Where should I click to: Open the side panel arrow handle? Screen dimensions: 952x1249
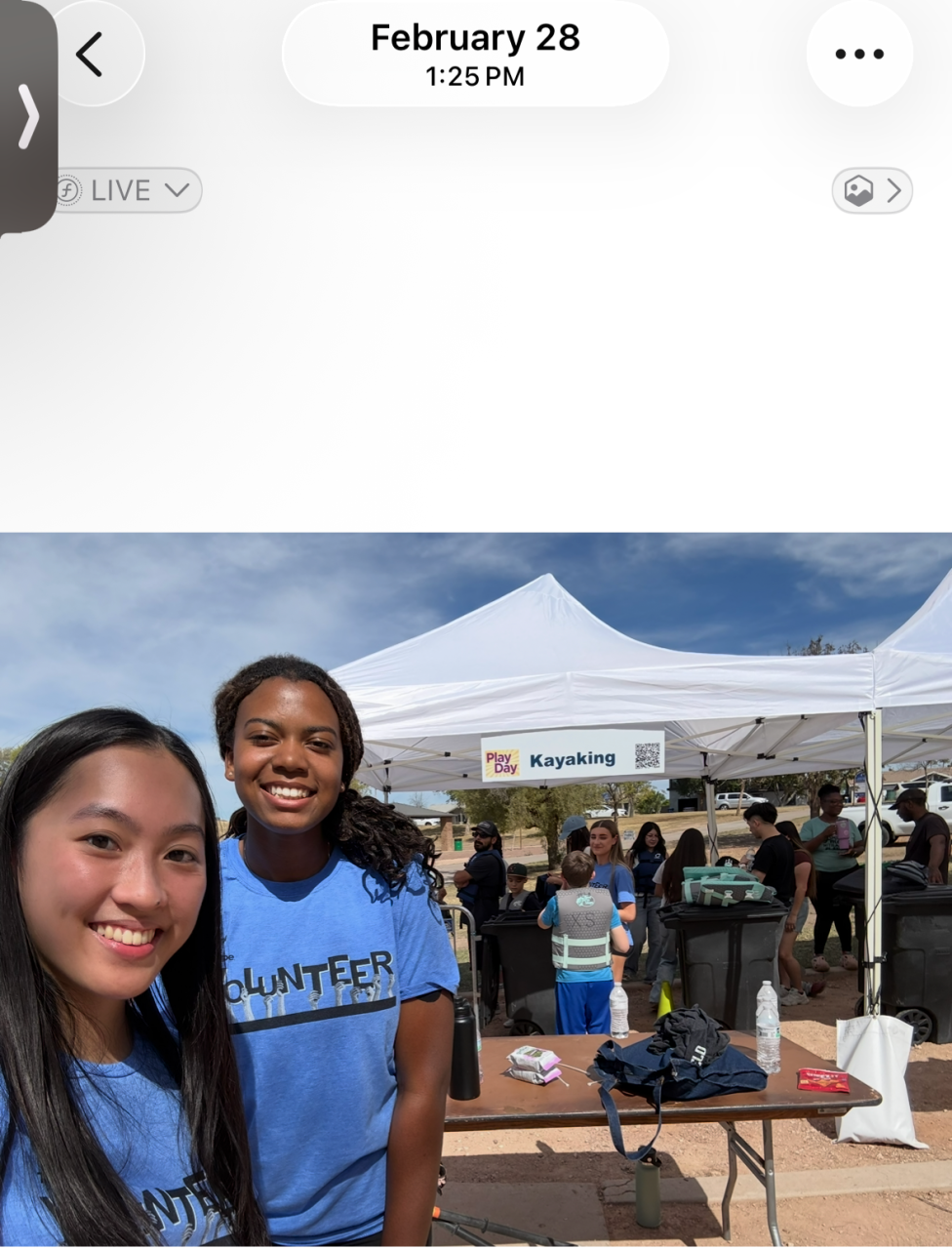point(27,117)
